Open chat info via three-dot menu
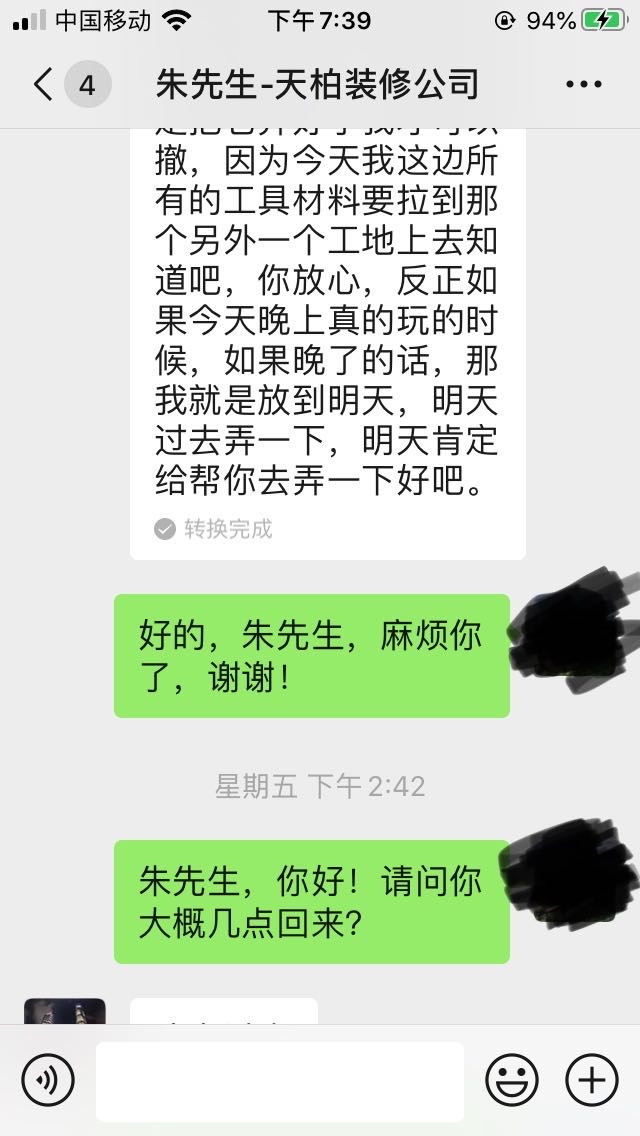 pos(584,85)
